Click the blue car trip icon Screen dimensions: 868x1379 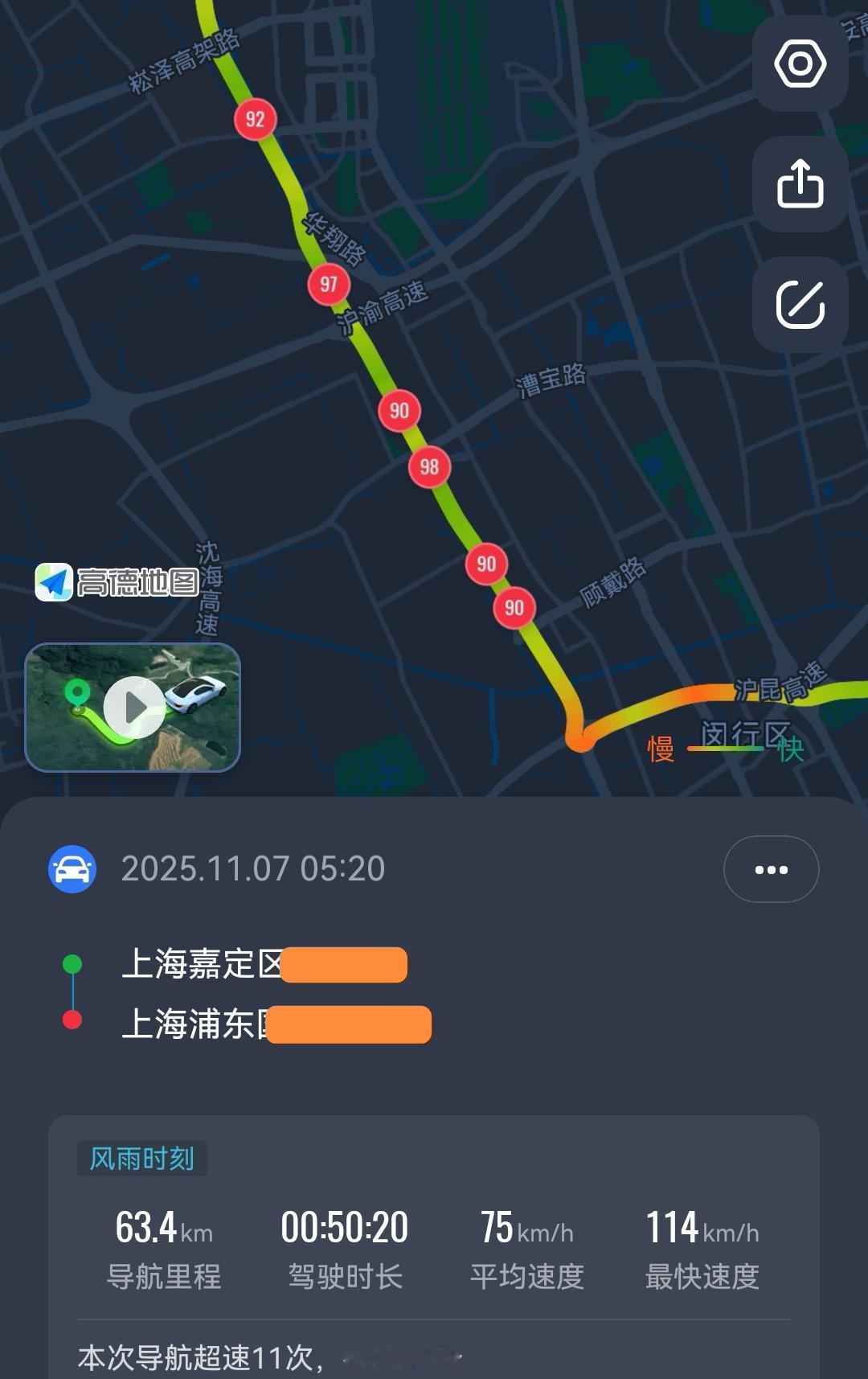tap(73, 868)
